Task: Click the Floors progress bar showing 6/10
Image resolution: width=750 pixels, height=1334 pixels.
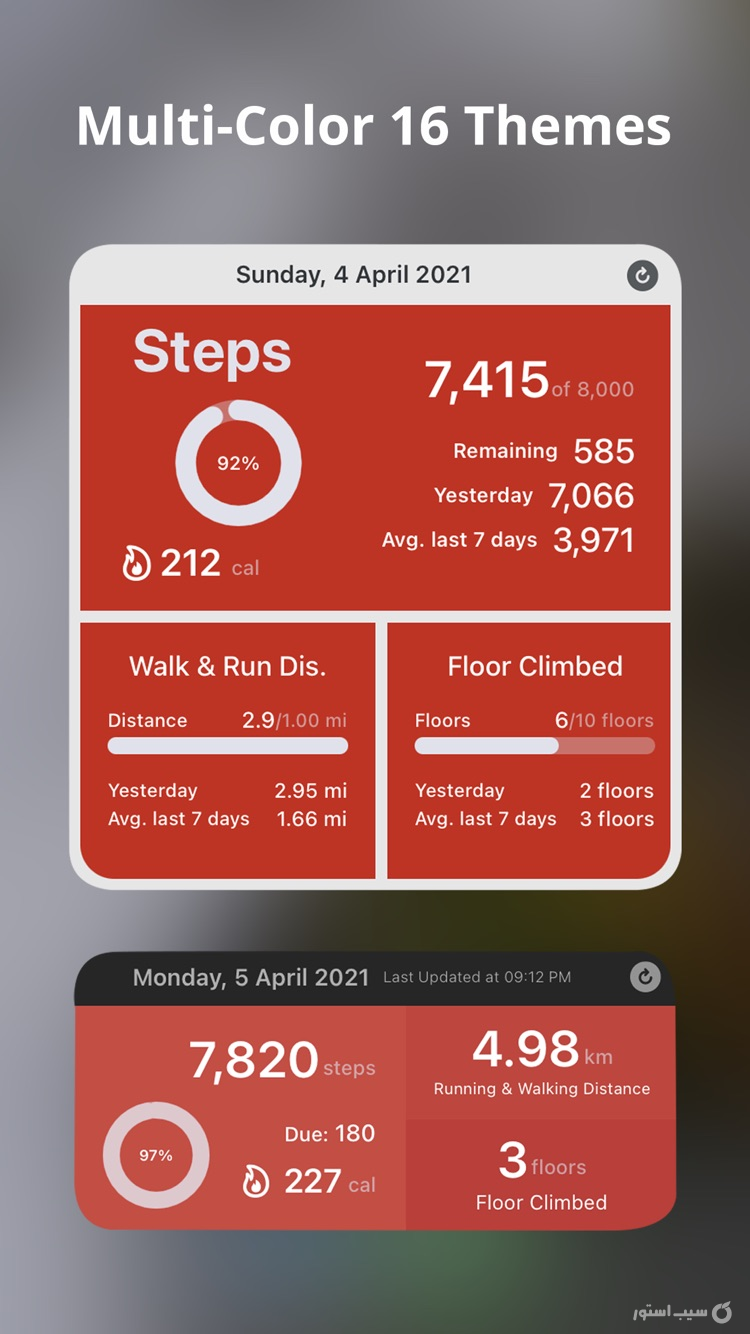Action: tap(534, 746)
